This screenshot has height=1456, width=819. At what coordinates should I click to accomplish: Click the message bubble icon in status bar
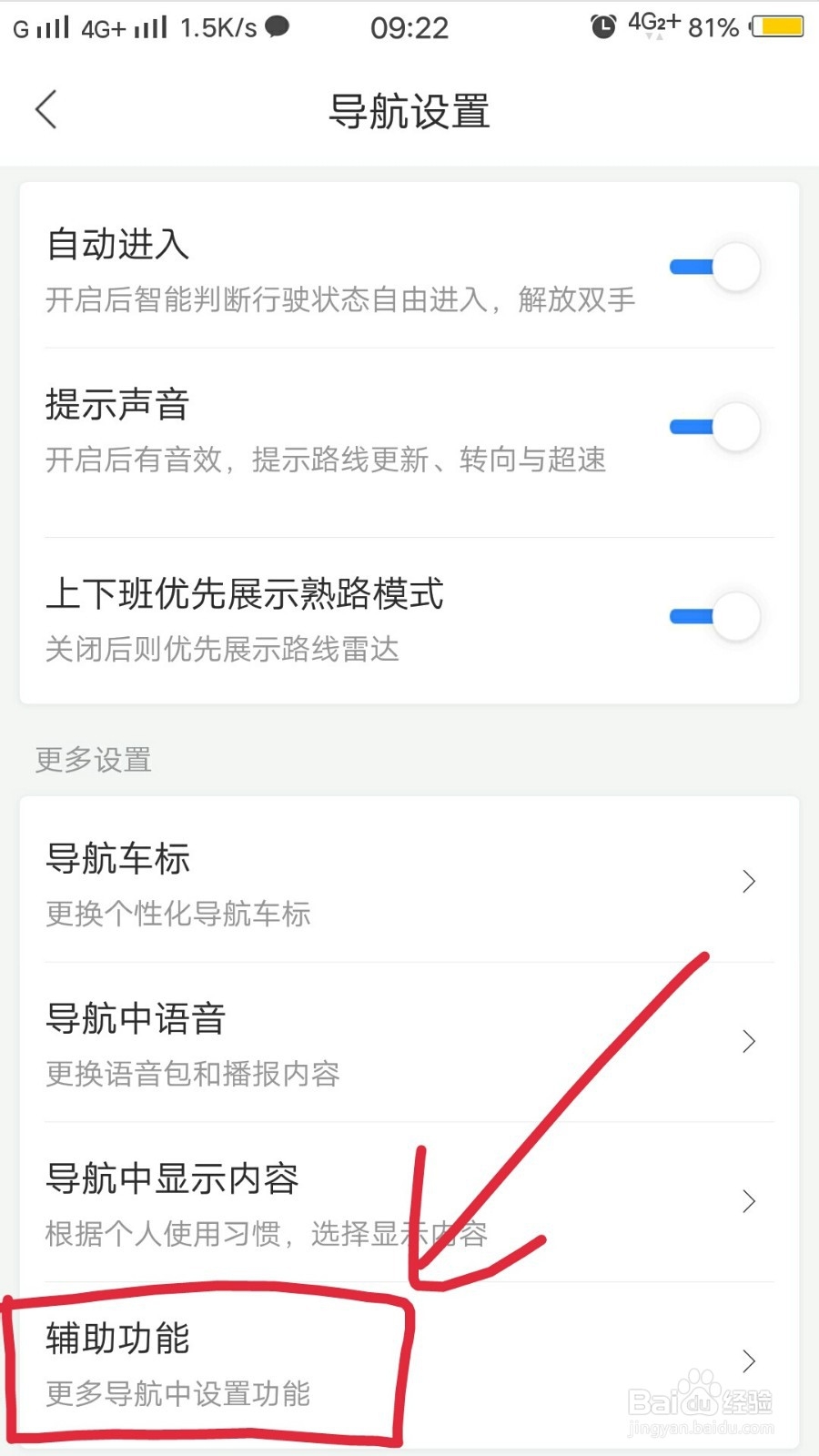[x=276, y=27]
